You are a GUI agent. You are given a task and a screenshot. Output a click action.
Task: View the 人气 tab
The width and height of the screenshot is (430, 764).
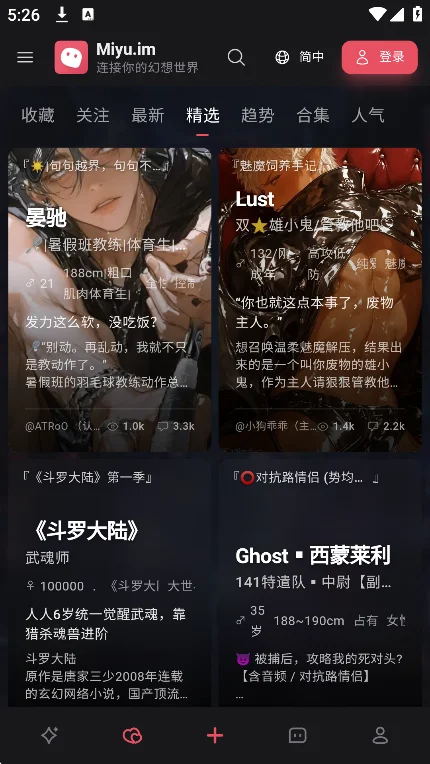click(368, 115)
